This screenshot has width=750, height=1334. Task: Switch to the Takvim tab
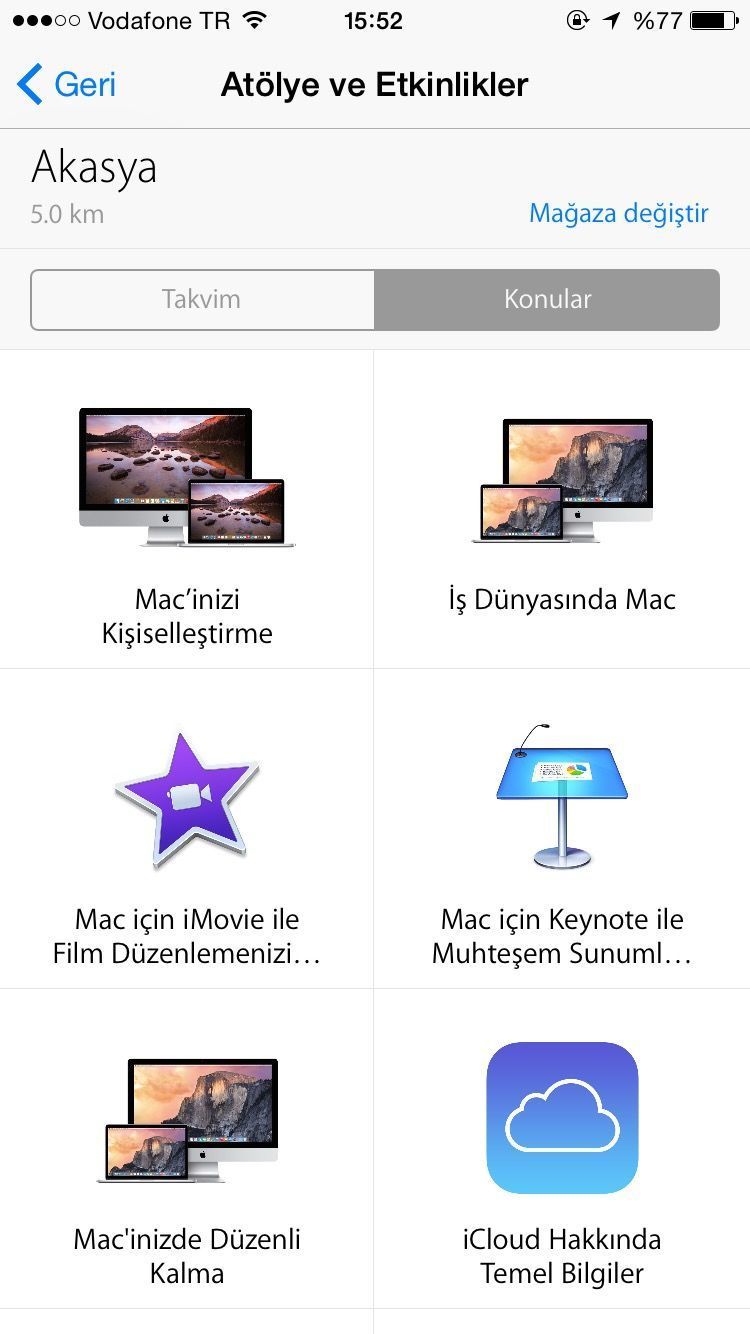pos(202,299)
